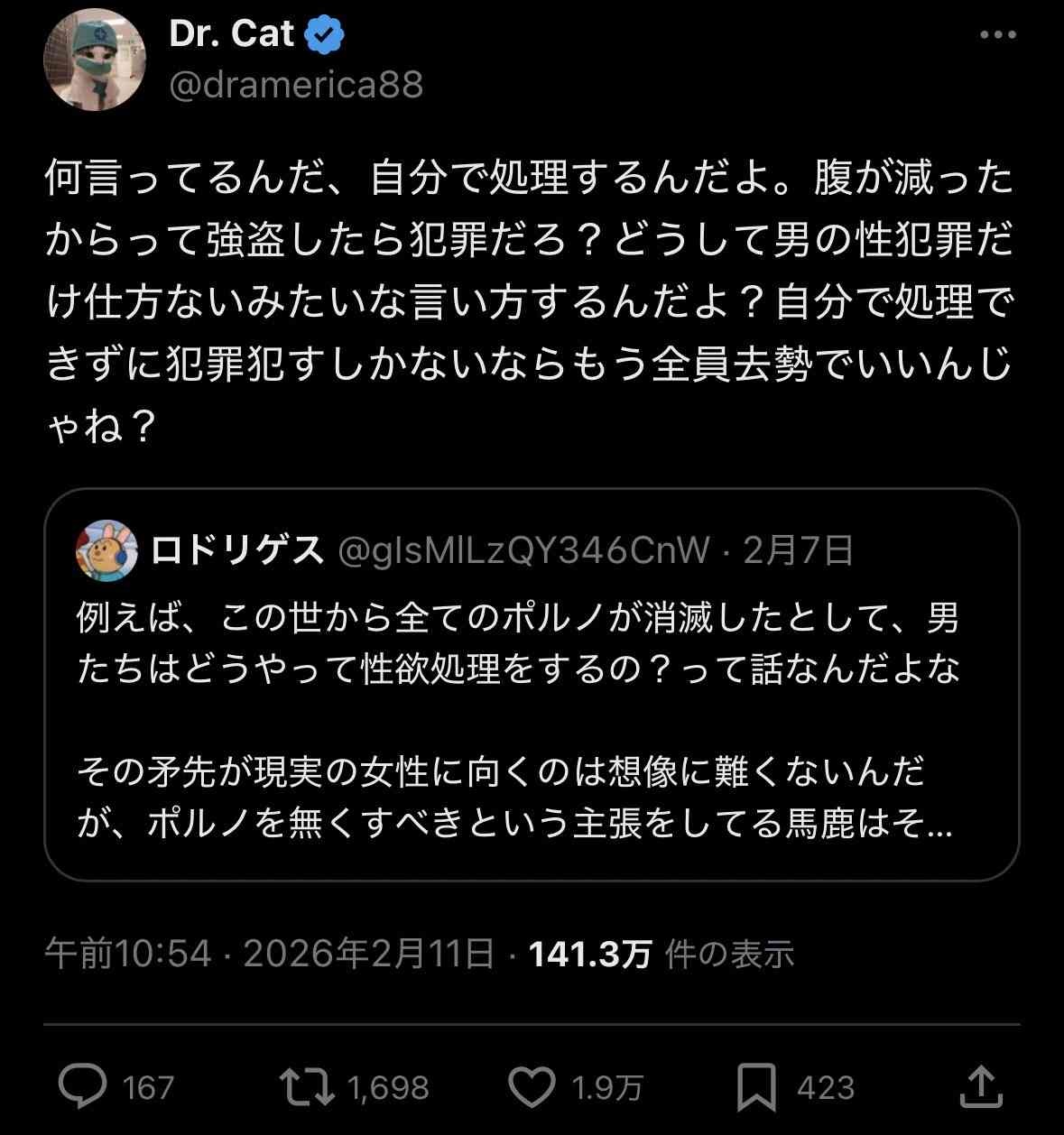View the @dramerica88 profile
The width and height of the screenshot is (1064, 1135).
coord(296,85)
